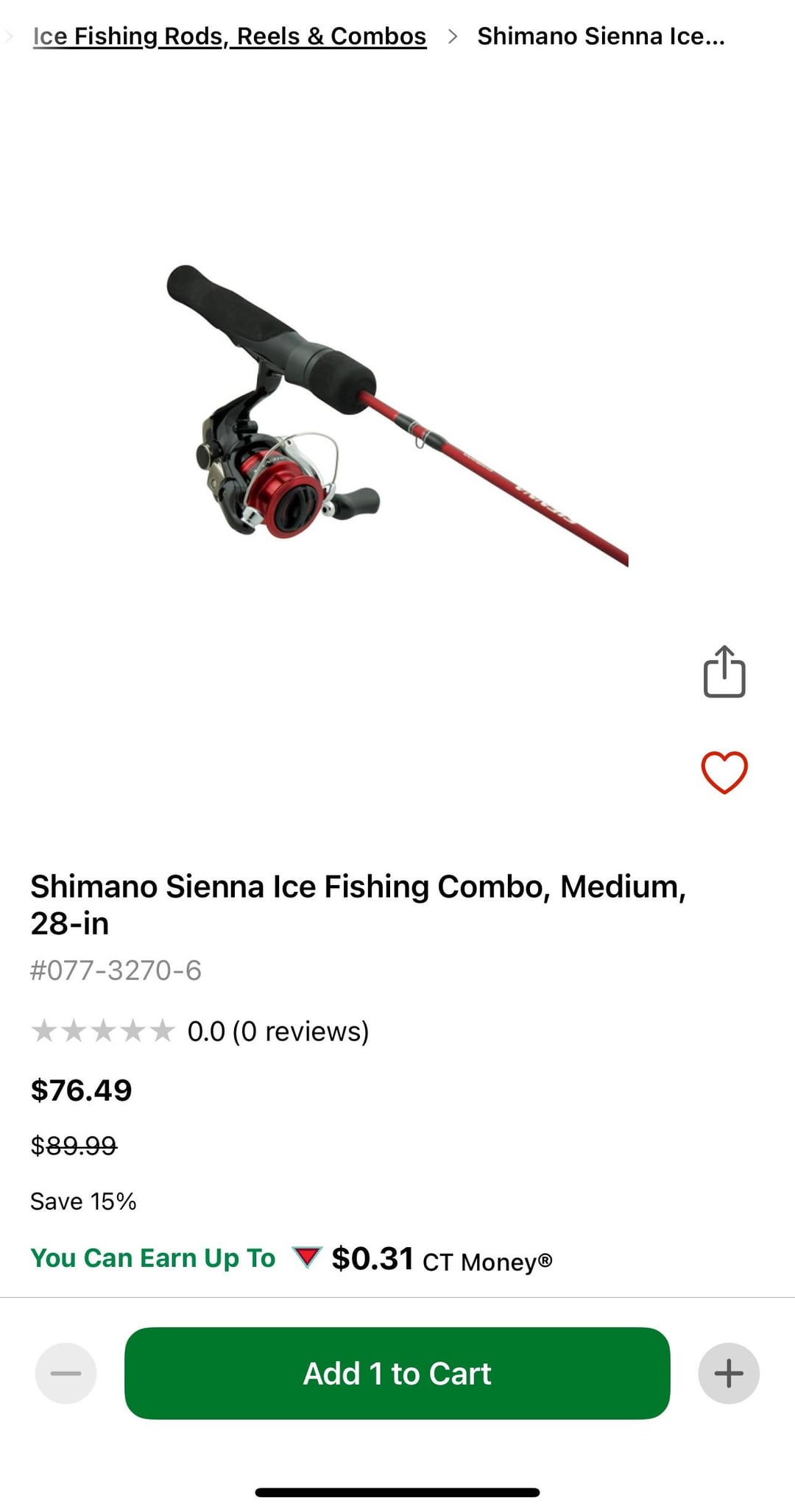Image resolution: width=795 pixels, height=1512 pixels.
Task: Open Ice Fishing Rods, Reels & Combos breadcrumb
Action: click(x=230, y=36)
